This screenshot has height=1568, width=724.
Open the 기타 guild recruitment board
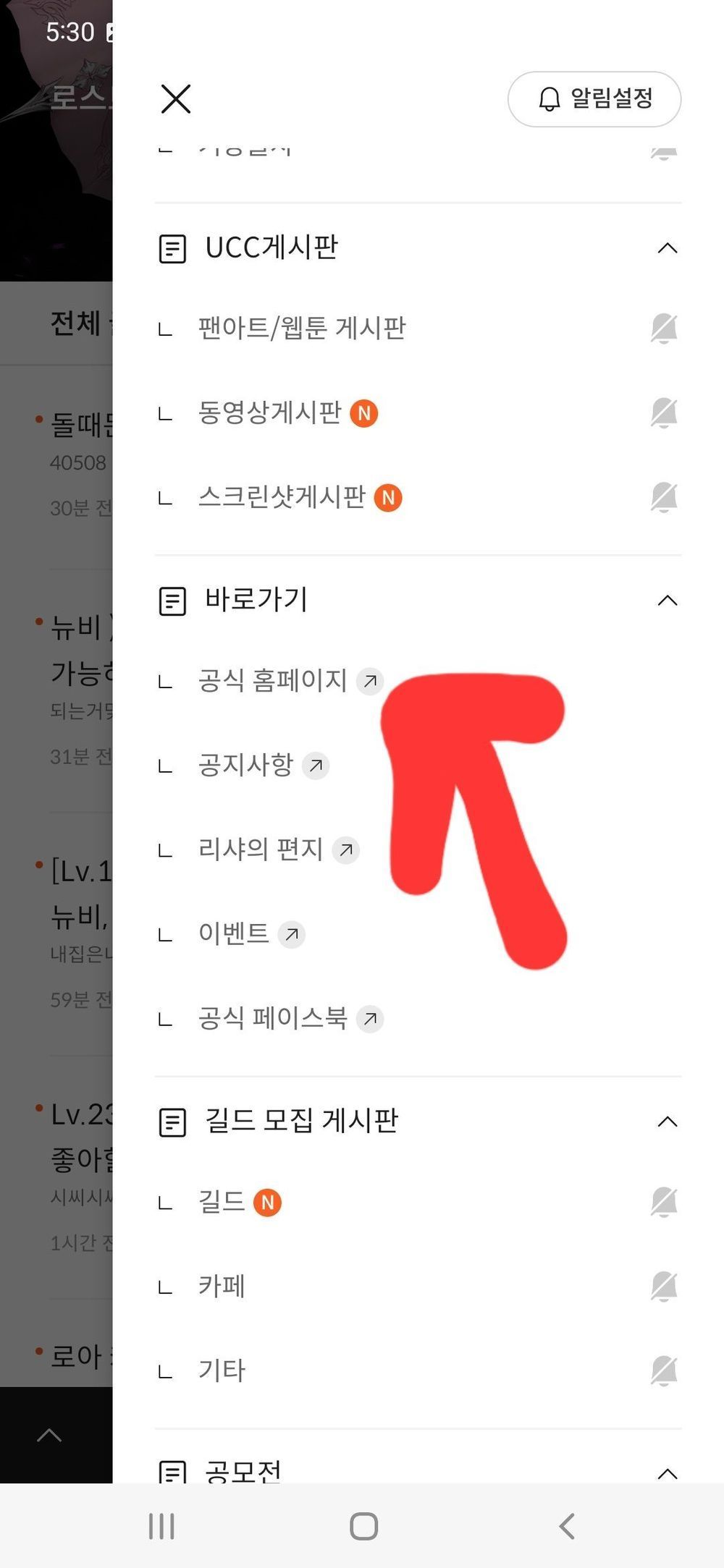222,1369
